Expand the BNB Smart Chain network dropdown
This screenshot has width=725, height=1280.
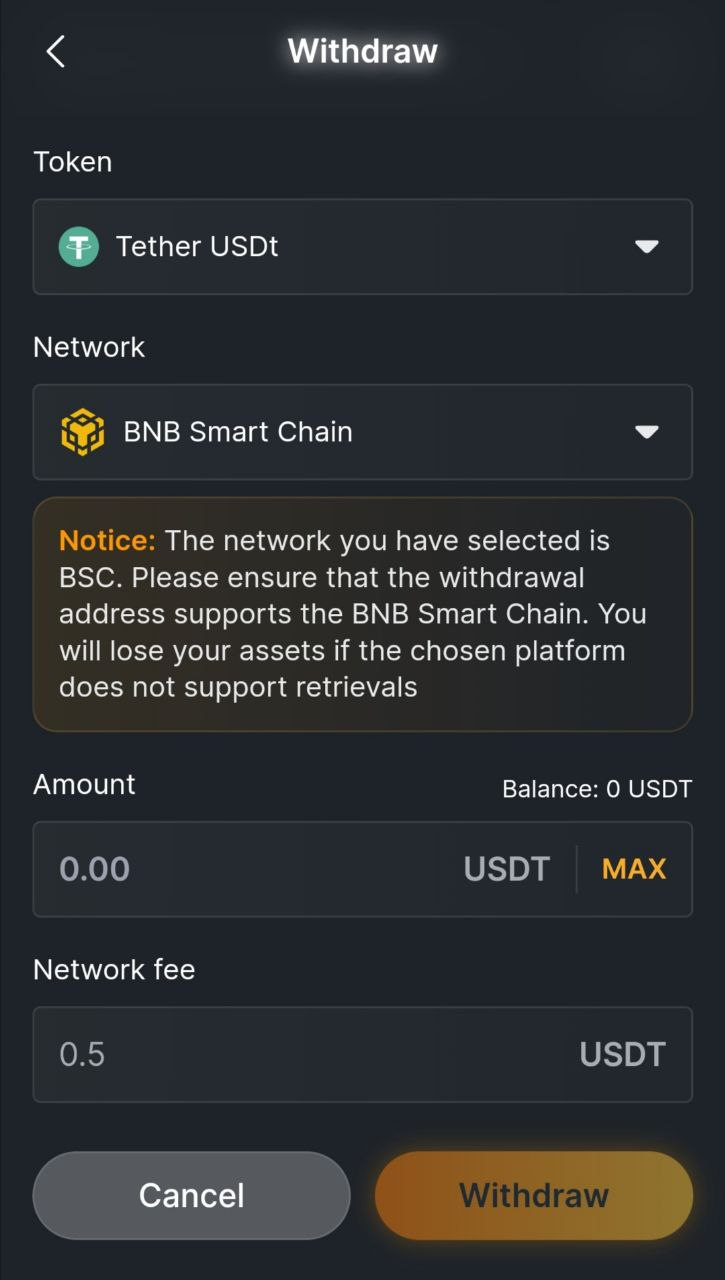pos(362,432)
